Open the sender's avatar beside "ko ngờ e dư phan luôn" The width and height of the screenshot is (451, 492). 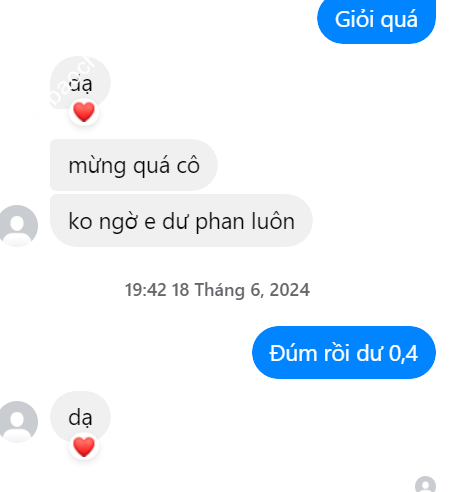click(18, 226)
